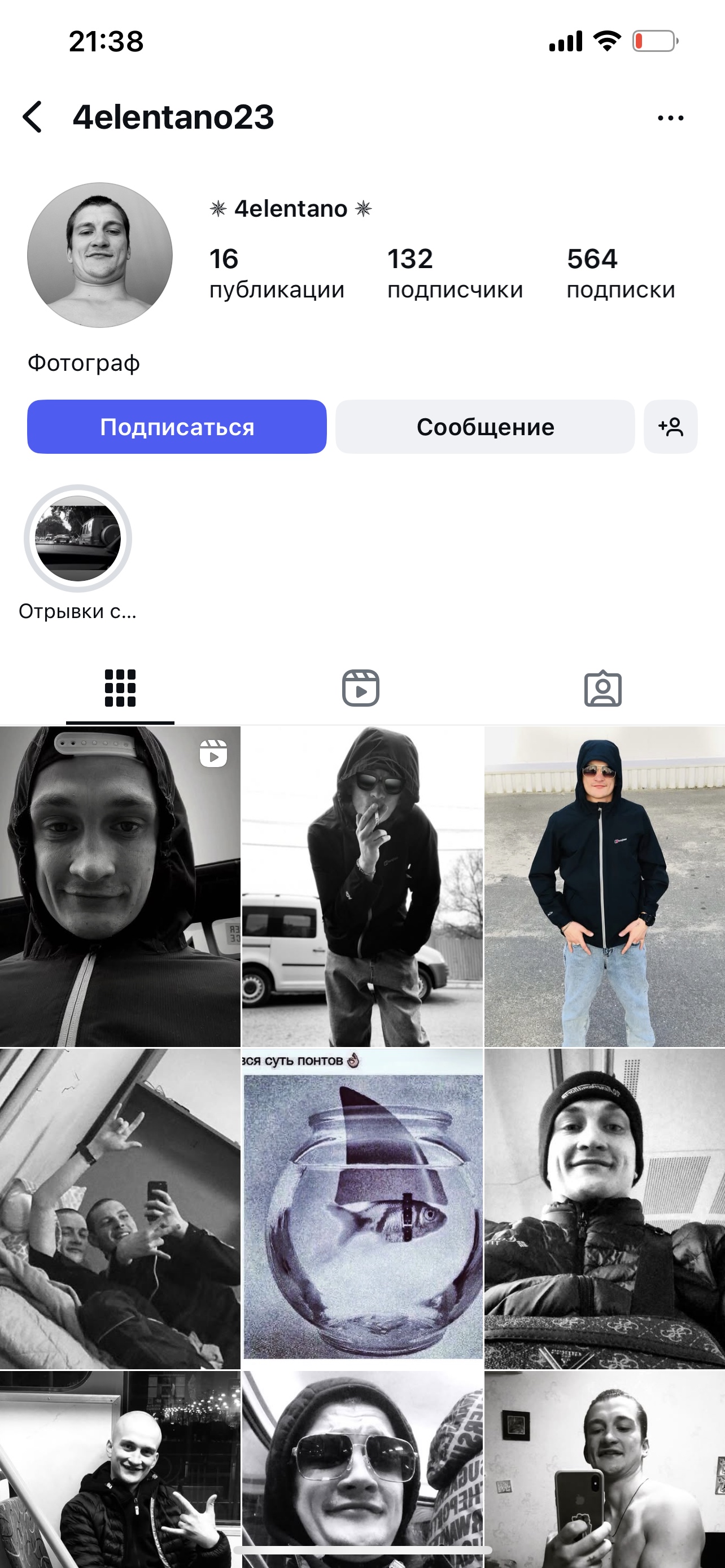Viewport: 725px width, 1568px height.
Task: Show suggested accounts with add-person icon
Action: click(x=670, y=427)
